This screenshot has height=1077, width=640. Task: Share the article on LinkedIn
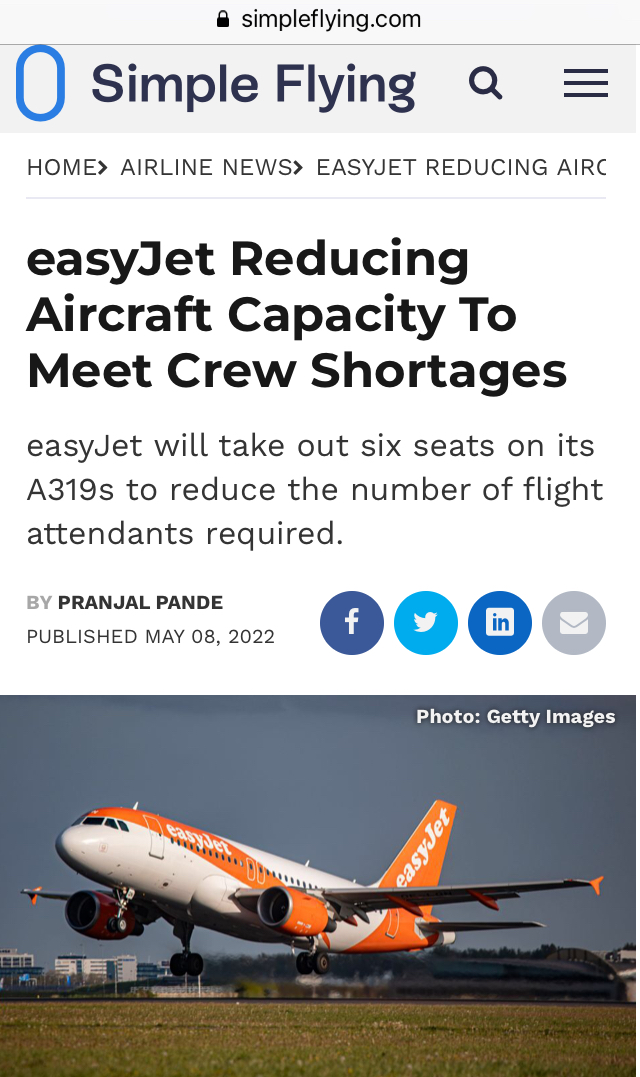tap(500, 623)
